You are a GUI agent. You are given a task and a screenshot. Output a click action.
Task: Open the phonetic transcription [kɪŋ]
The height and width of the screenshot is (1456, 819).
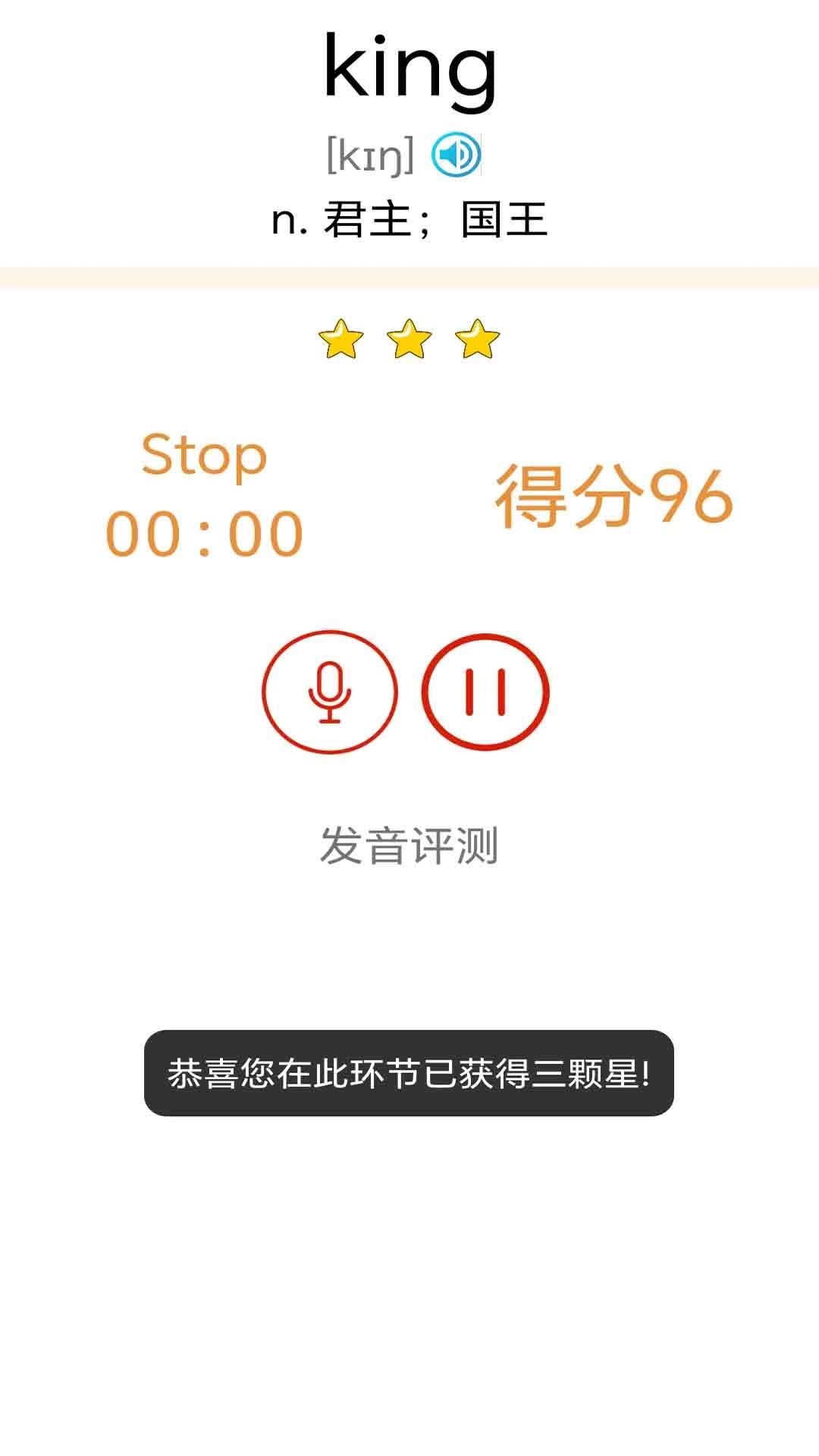pos(372,154)
